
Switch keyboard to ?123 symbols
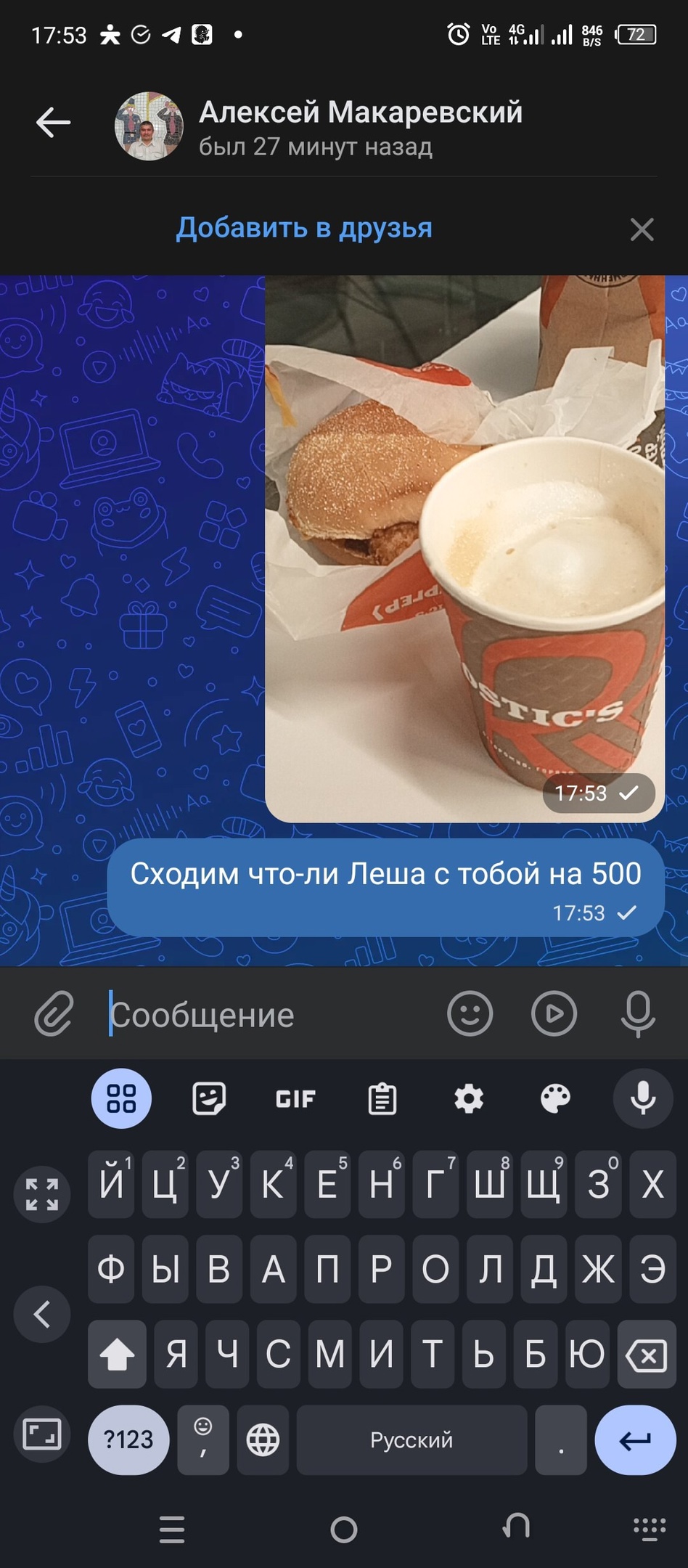(x=128, y=1440)
